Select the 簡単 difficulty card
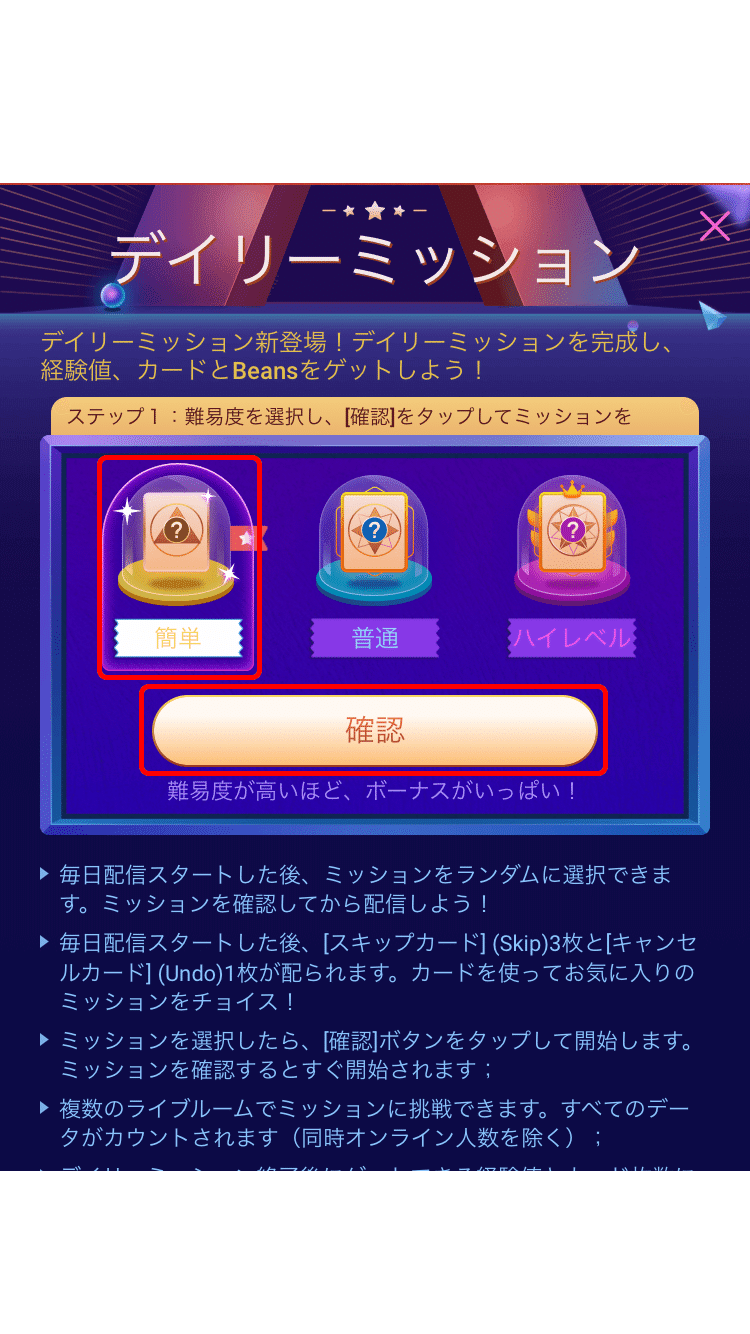This screenshot has height=1334, width=750. tap(179, 565)
